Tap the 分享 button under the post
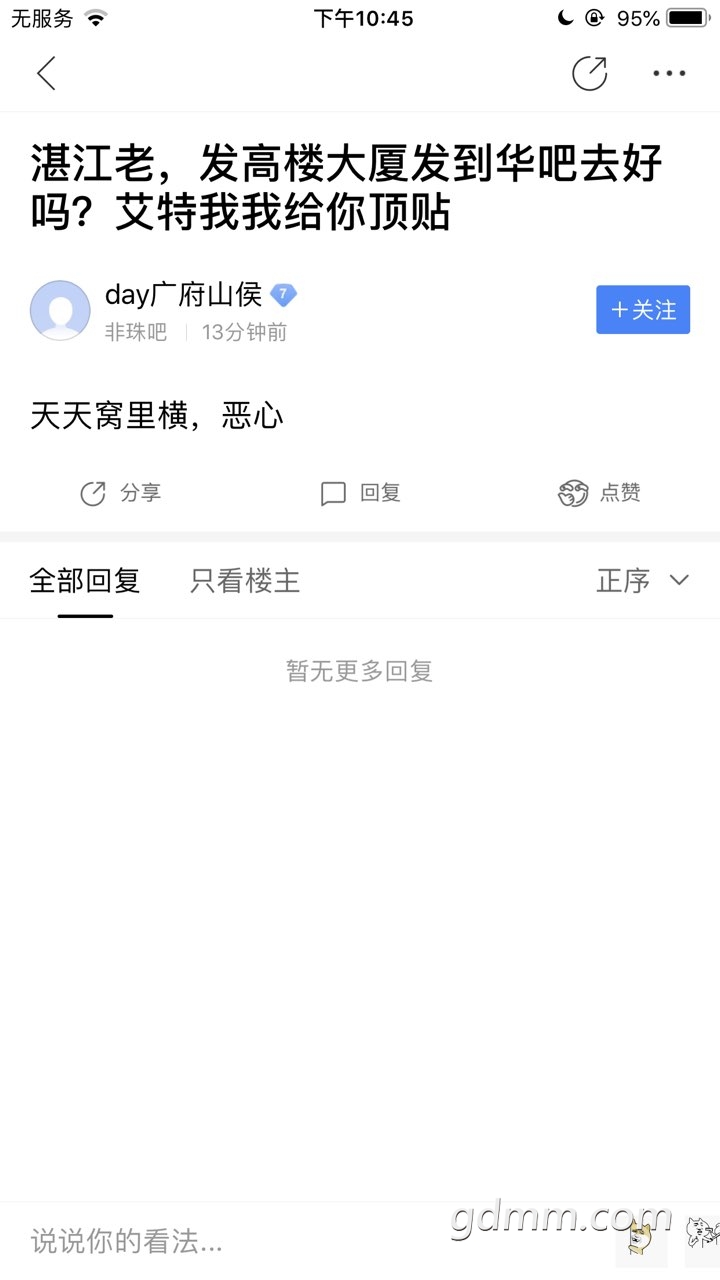The height and width of the screenshot is (1280, 720). pyautogui.click(x=120, y=493)
